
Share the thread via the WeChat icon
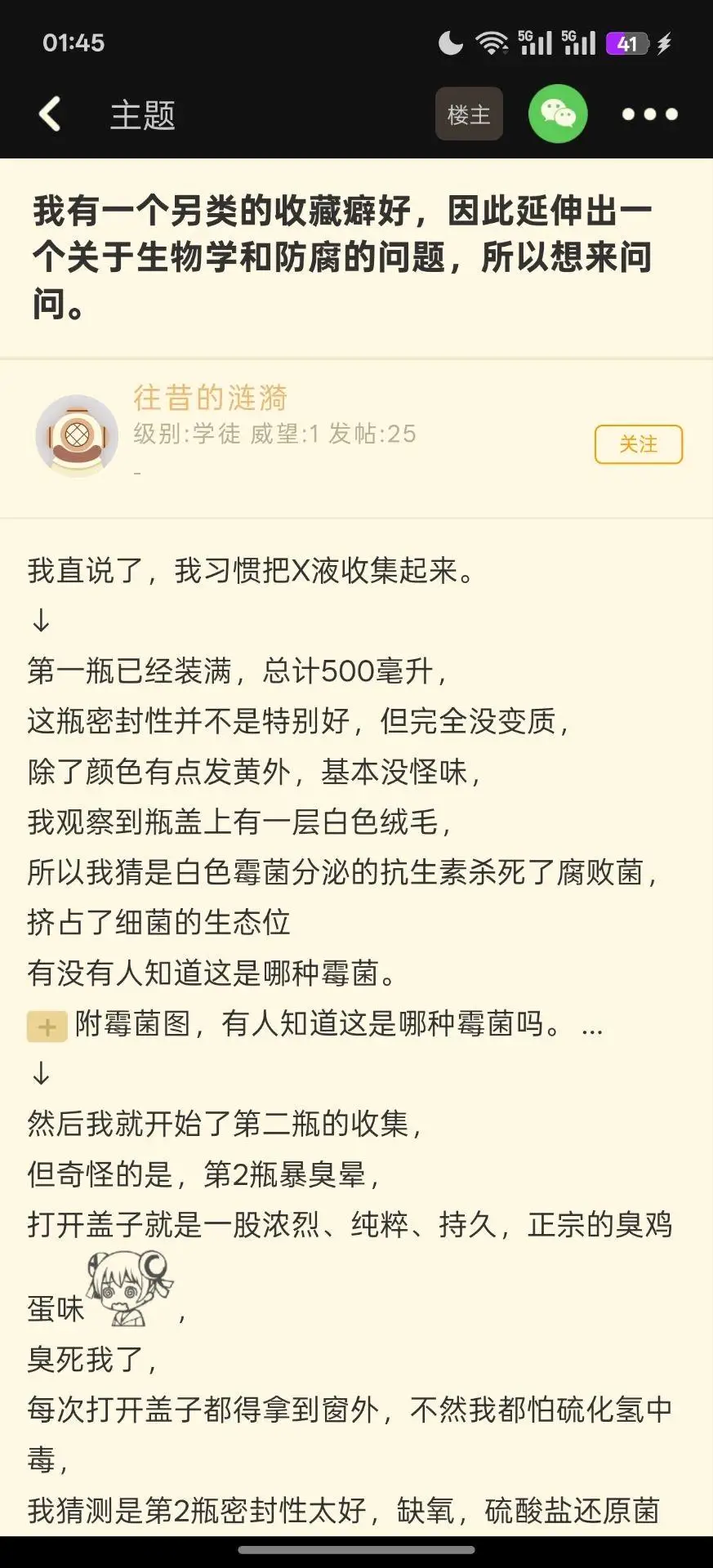tap(558, 114)
